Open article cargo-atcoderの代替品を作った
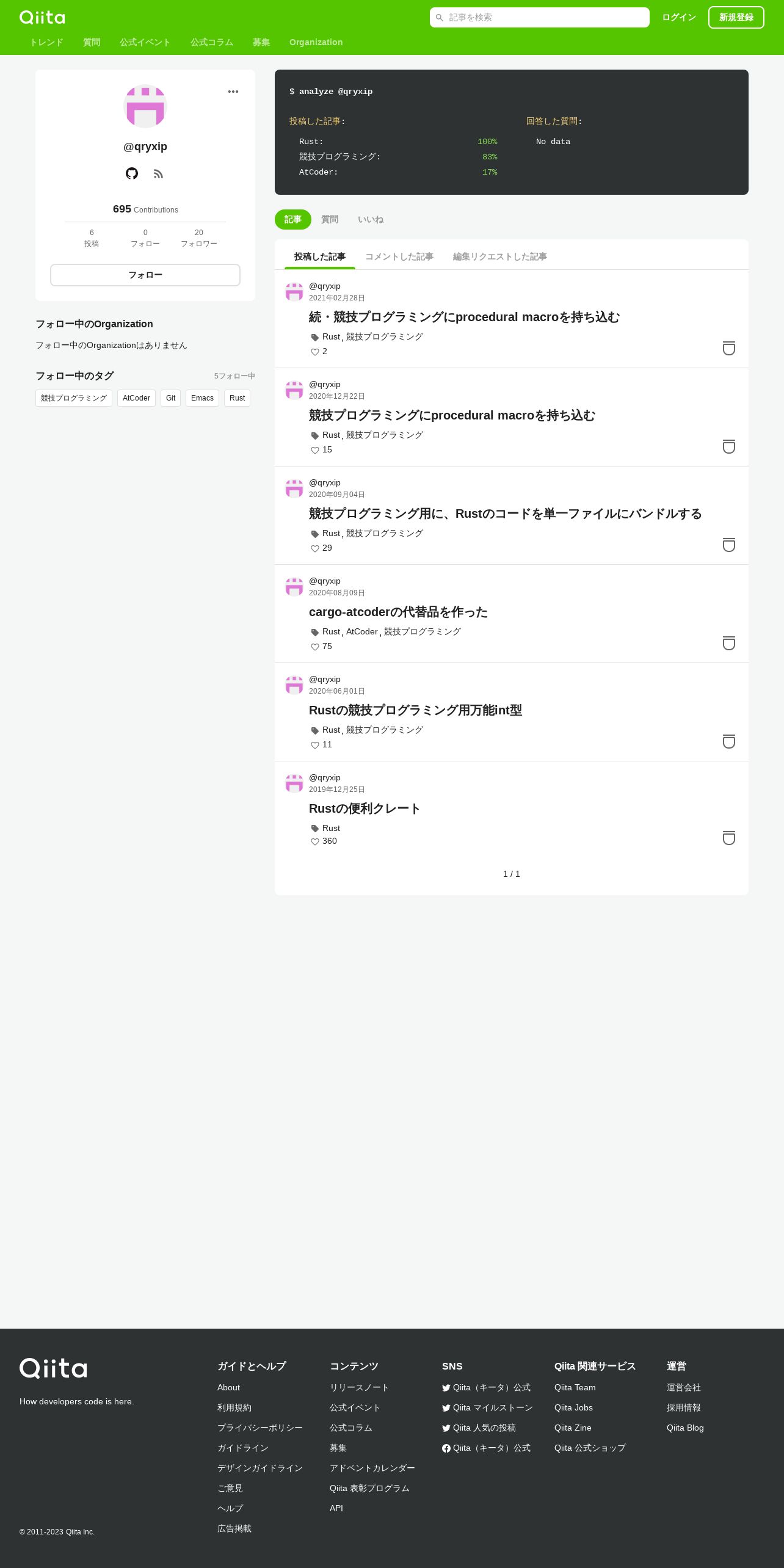This screenshot has height=1568, width=784. (398, 612)
